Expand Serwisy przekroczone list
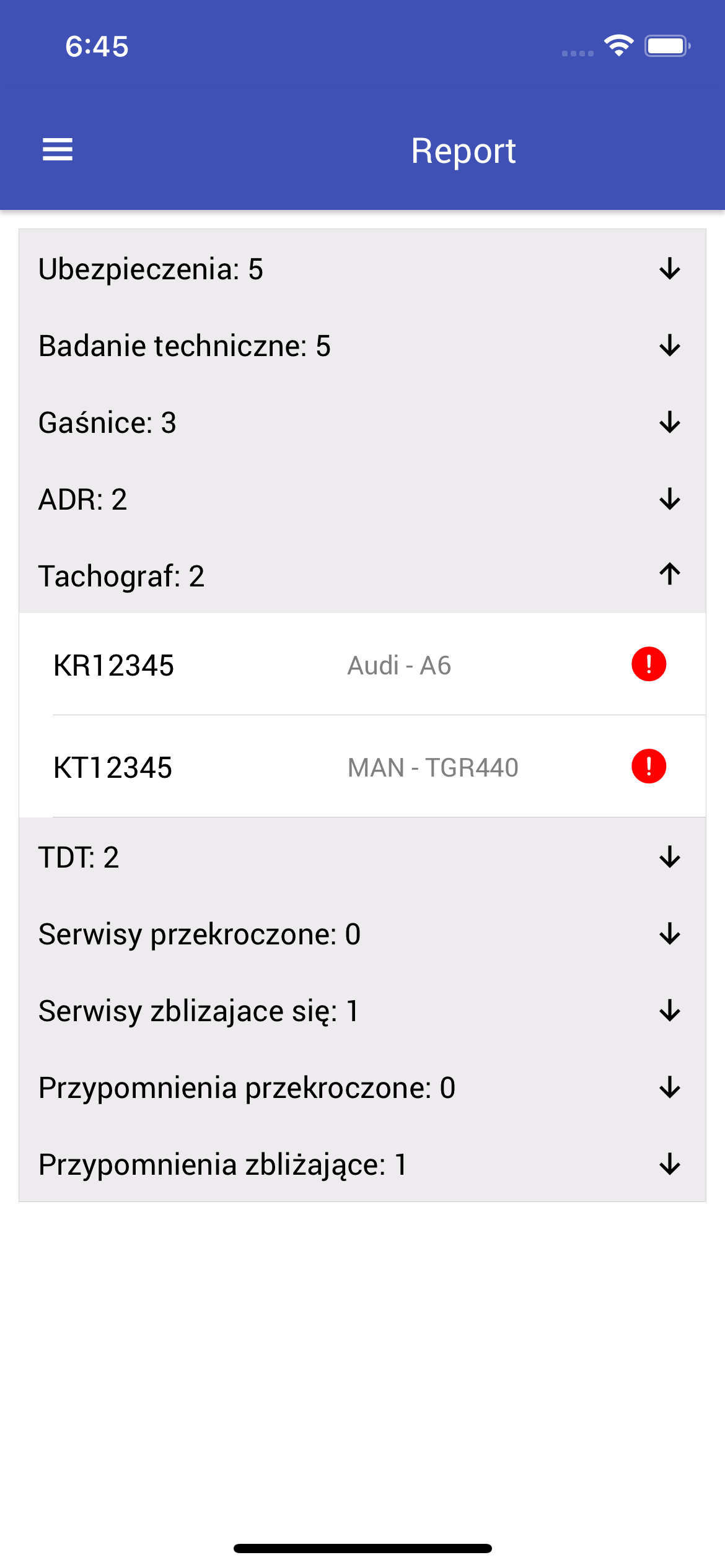The width and height of the screenshot is (725, 1568). [669, 935]
